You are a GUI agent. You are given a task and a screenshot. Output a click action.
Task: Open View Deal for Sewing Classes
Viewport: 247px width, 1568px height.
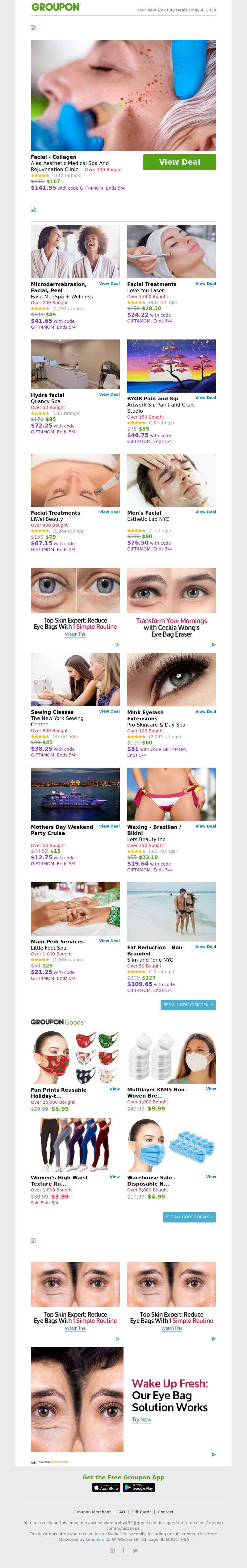110,711
